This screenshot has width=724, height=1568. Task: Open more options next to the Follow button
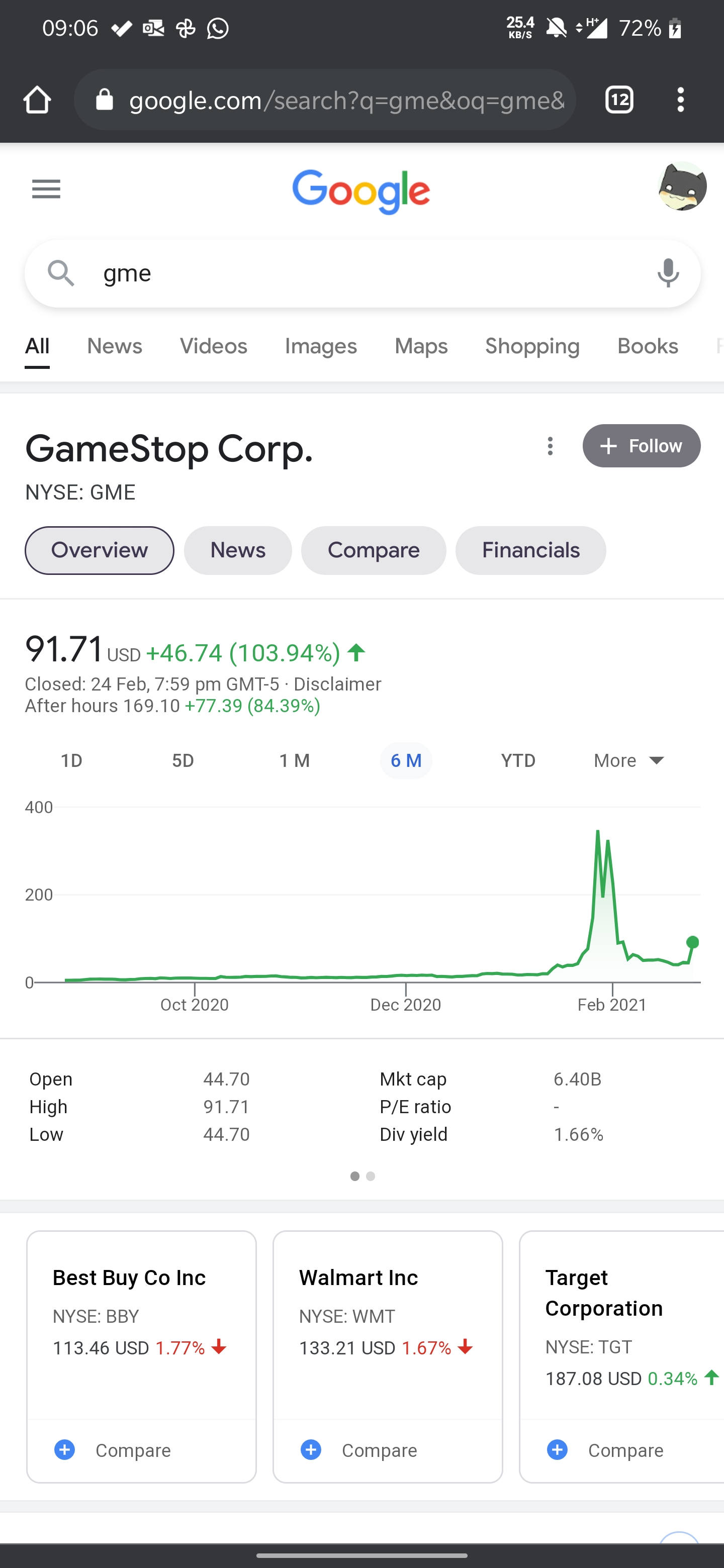click(x=550, y=446)
